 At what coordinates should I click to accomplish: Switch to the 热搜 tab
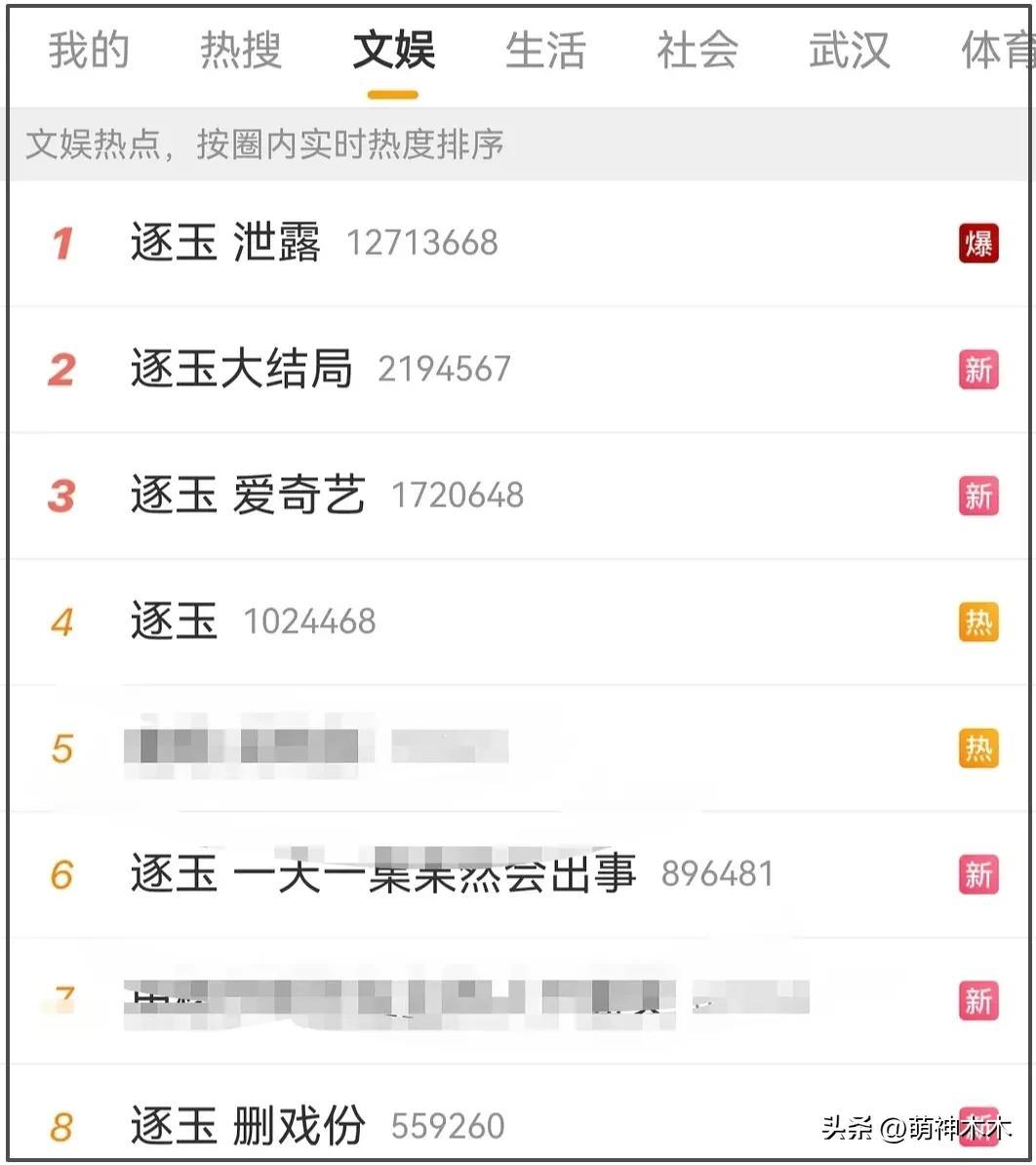[x=241, y=51]
